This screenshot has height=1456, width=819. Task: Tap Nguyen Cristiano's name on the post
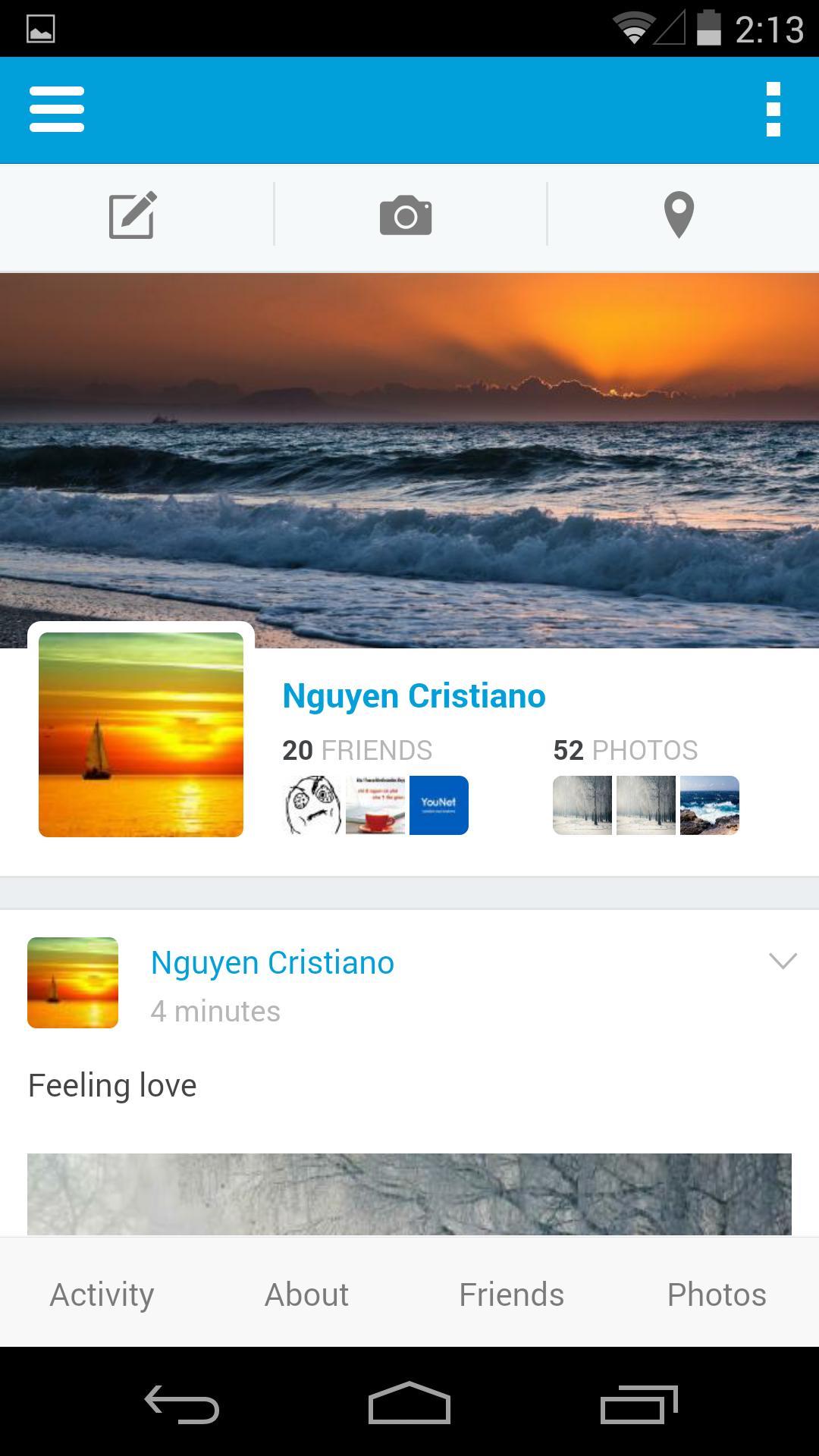[272, 962]
